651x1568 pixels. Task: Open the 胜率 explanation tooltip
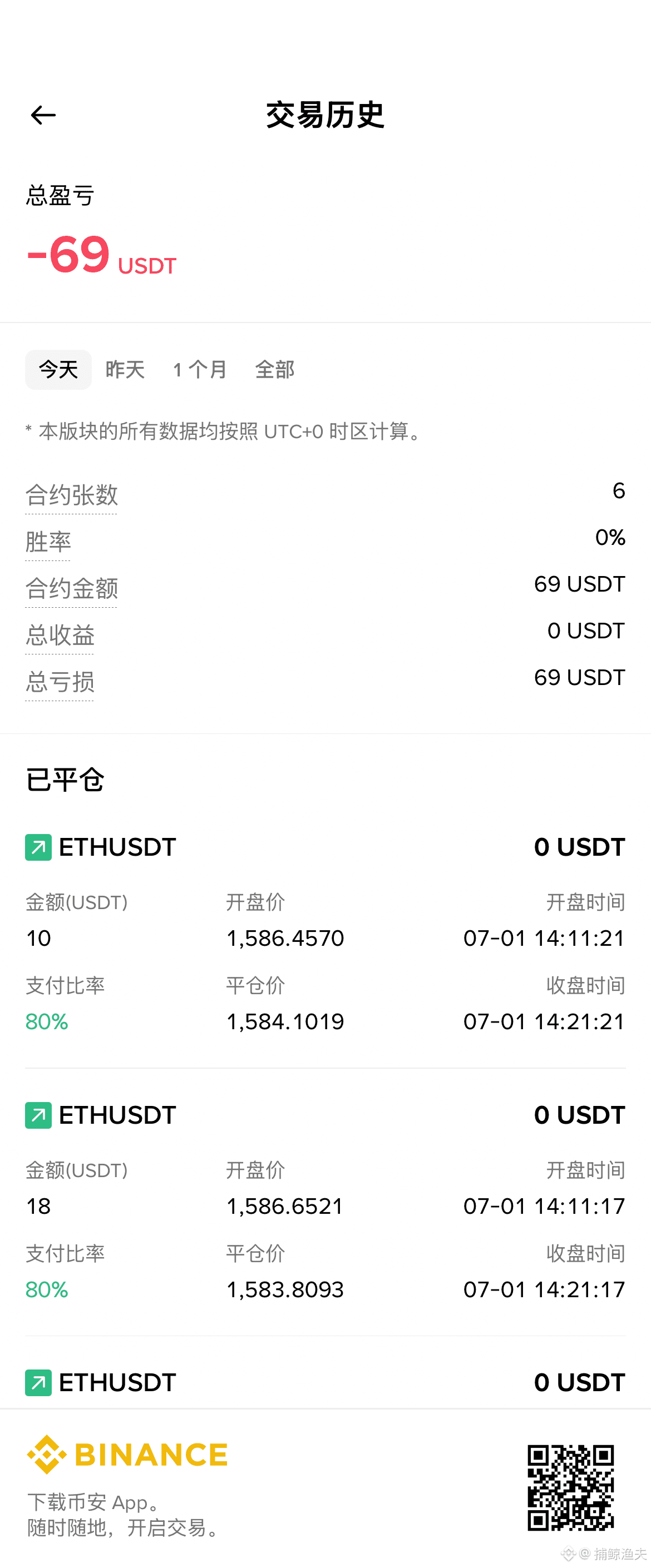(x=48, y=542)
